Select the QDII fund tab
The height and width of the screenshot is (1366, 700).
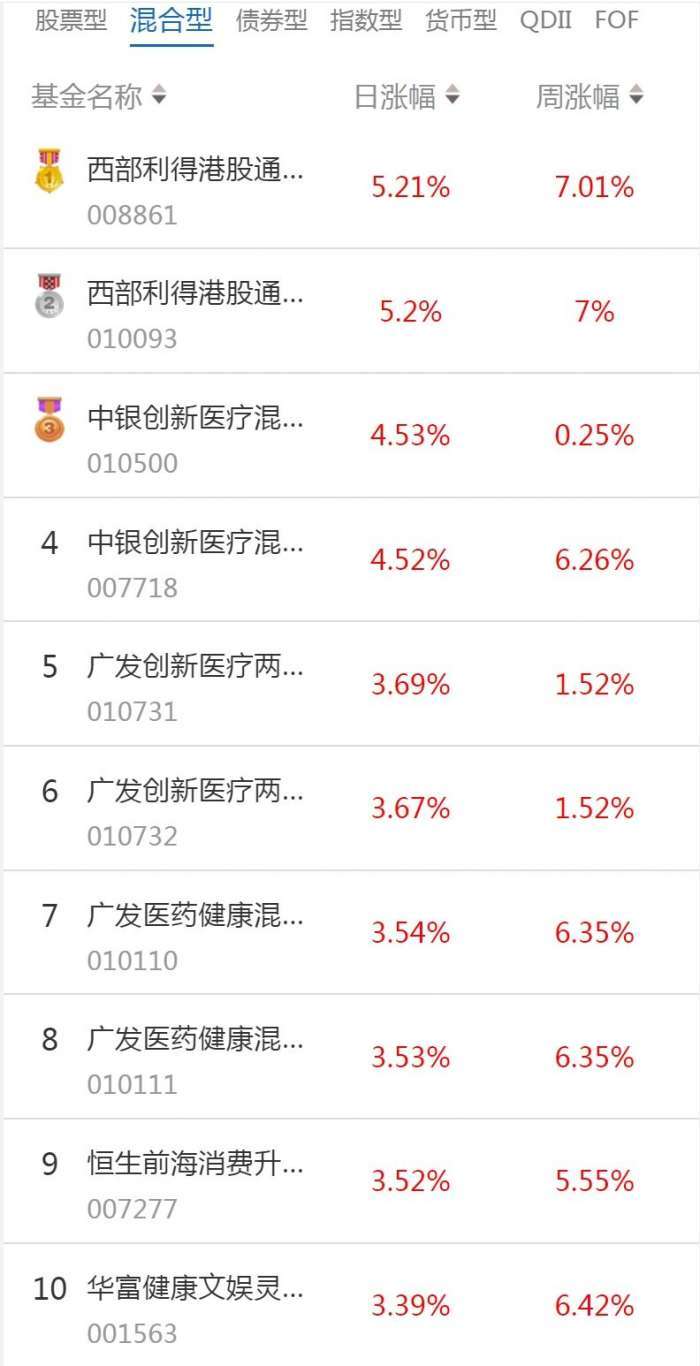[546, 21]
